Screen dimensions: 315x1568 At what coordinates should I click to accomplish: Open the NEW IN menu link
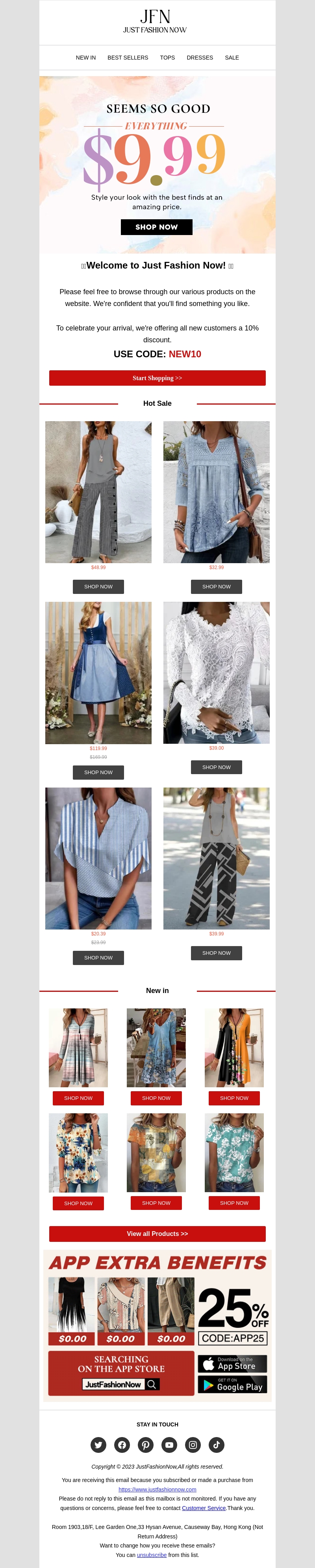tap(86, 58)
